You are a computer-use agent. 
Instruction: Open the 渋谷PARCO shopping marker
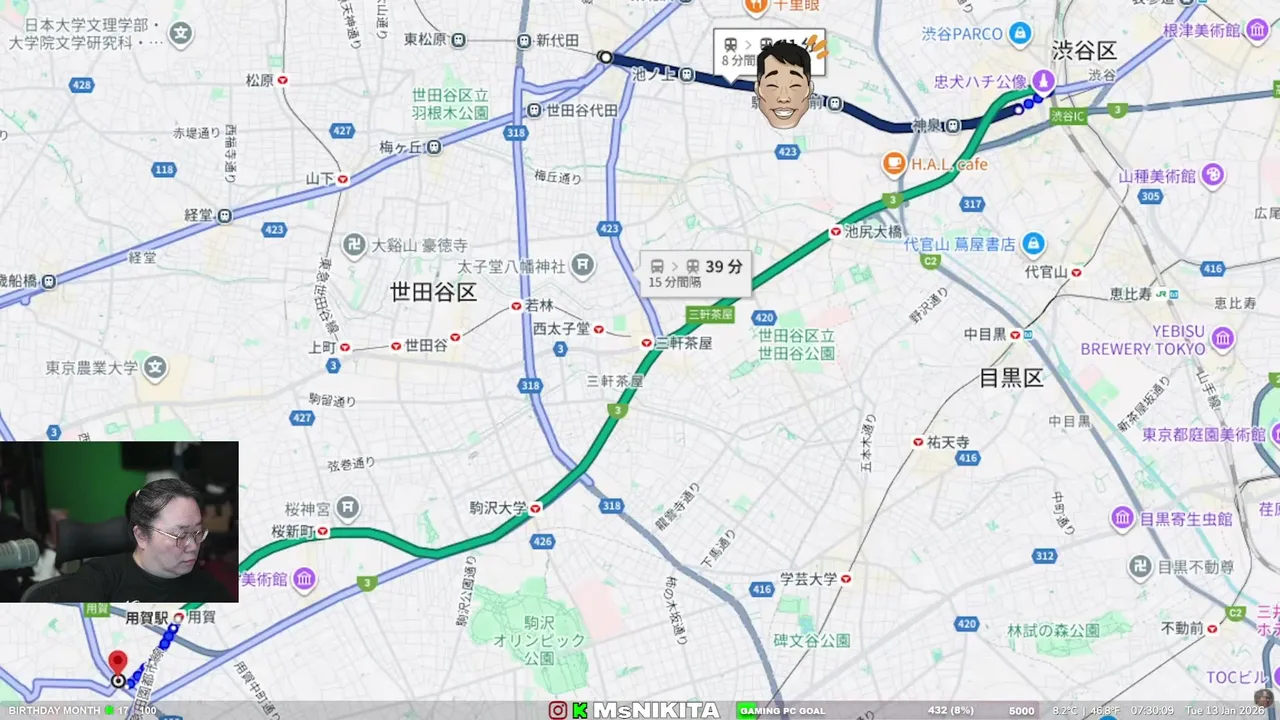[x=1019, y=34]
